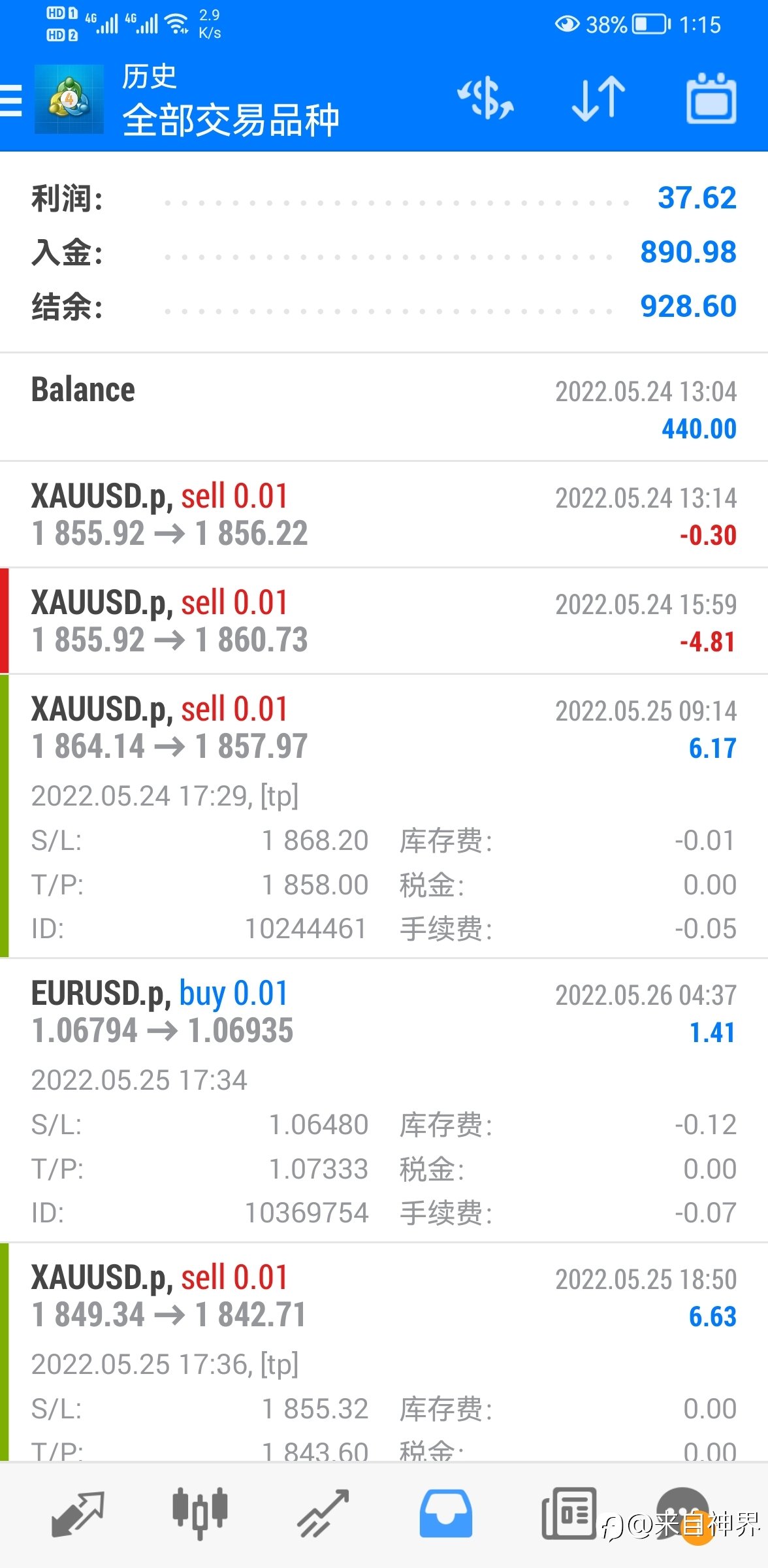Collapse the XAUUSD trade with 6.63 profit

coord(384,1352)
